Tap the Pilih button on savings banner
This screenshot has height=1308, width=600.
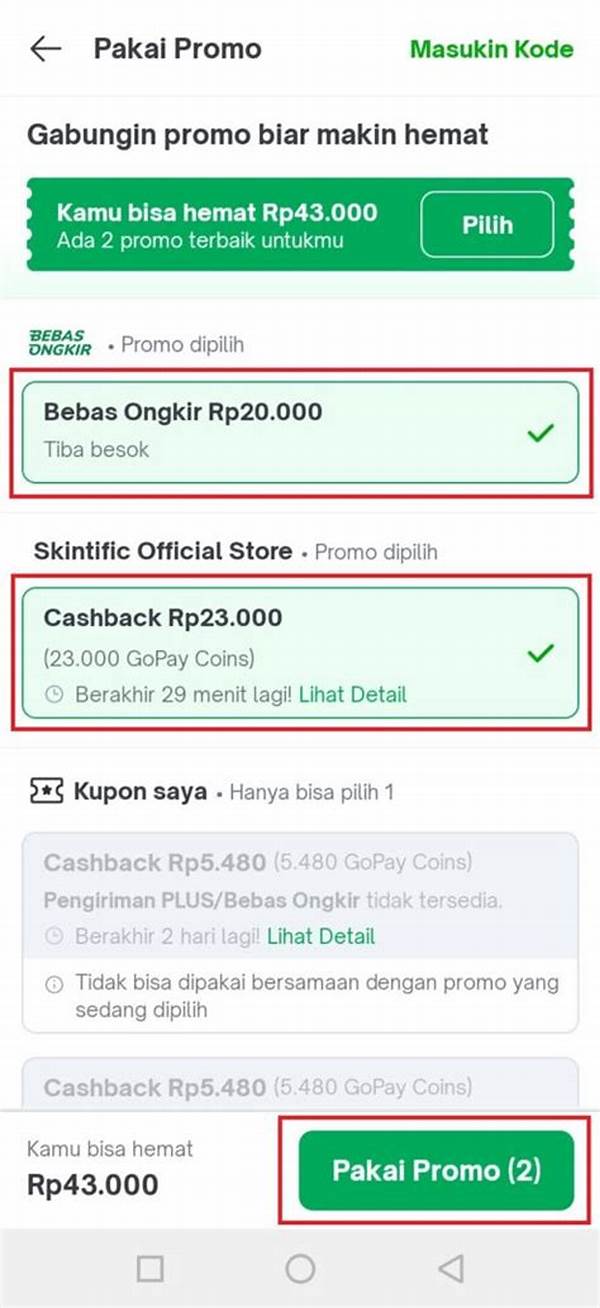pyautogui.click(x=487, y=224)
